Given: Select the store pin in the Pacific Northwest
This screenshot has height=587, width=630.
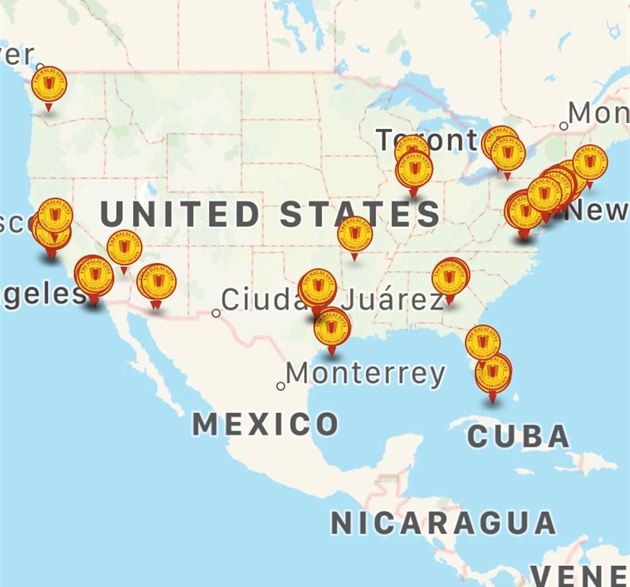Looking at the screenshot, I should [x=48, y=88].
